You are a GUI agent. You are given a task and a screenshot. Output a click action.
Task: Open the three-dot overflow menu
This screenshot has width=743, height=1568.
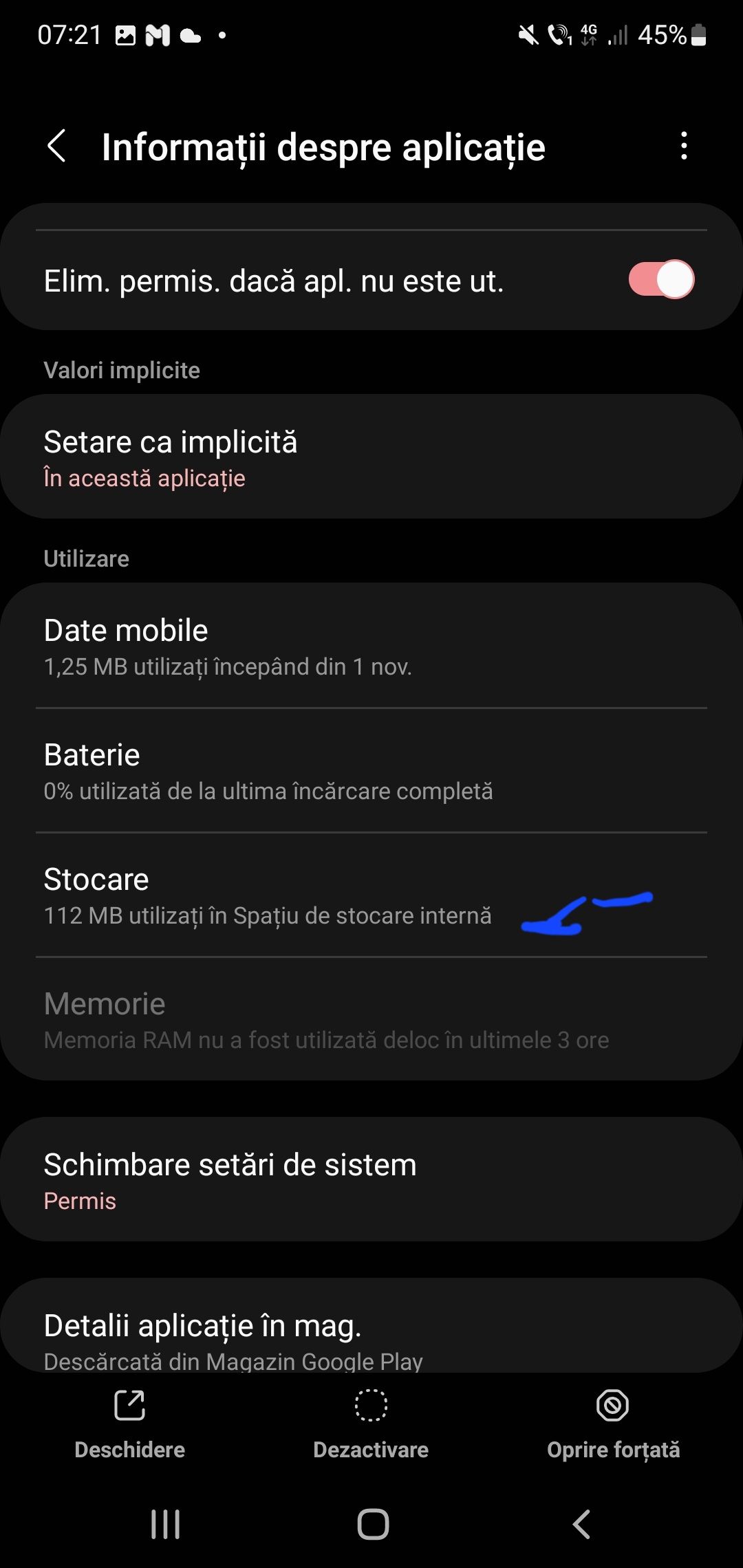pyautogui.click(x=683, y=146)
